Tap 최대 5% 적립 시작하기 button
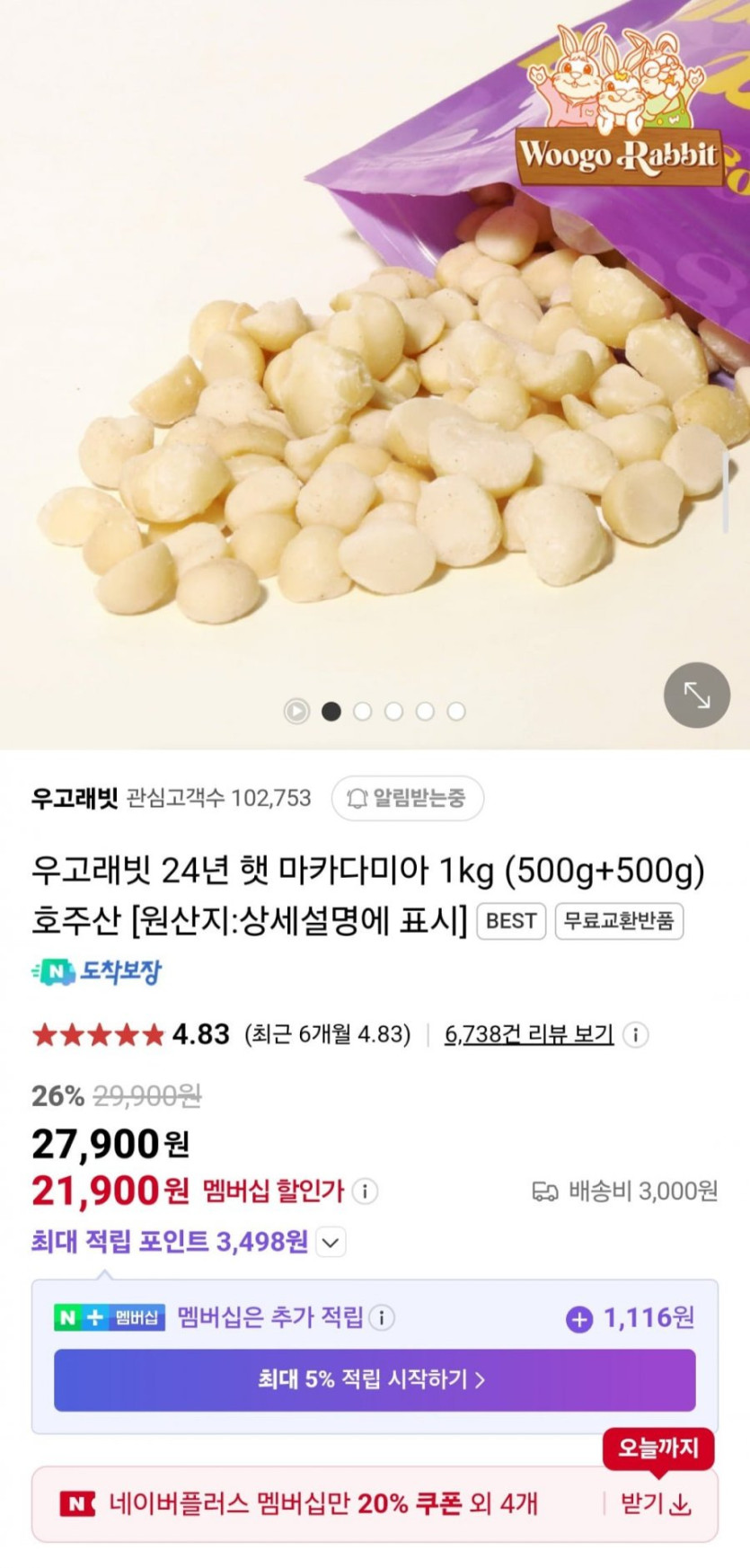Image resolution: width=750 pixels, height=1568 pixels. (375, 1379)
